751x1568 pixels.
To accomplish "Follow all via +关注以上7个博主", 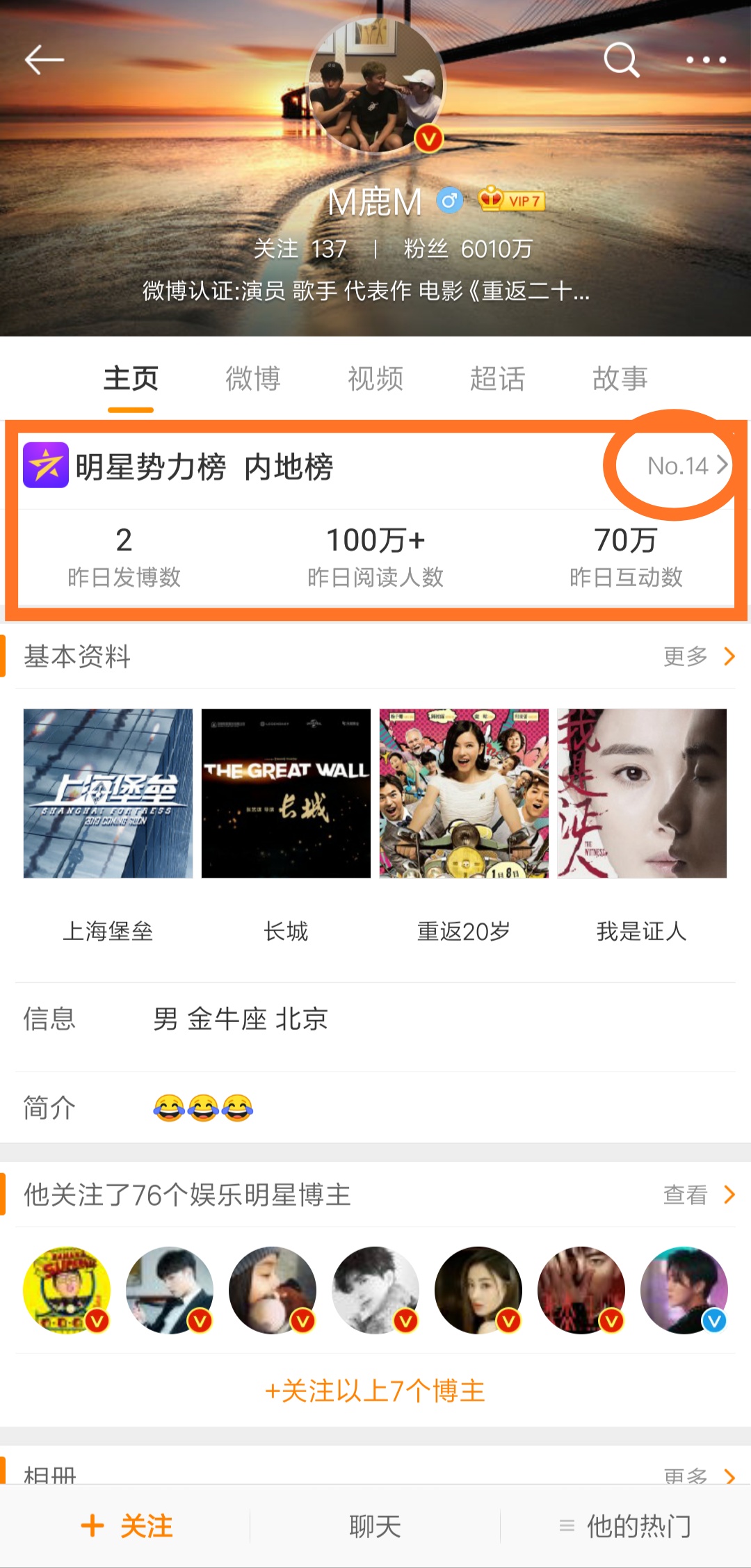I will tap(375, 1391).
